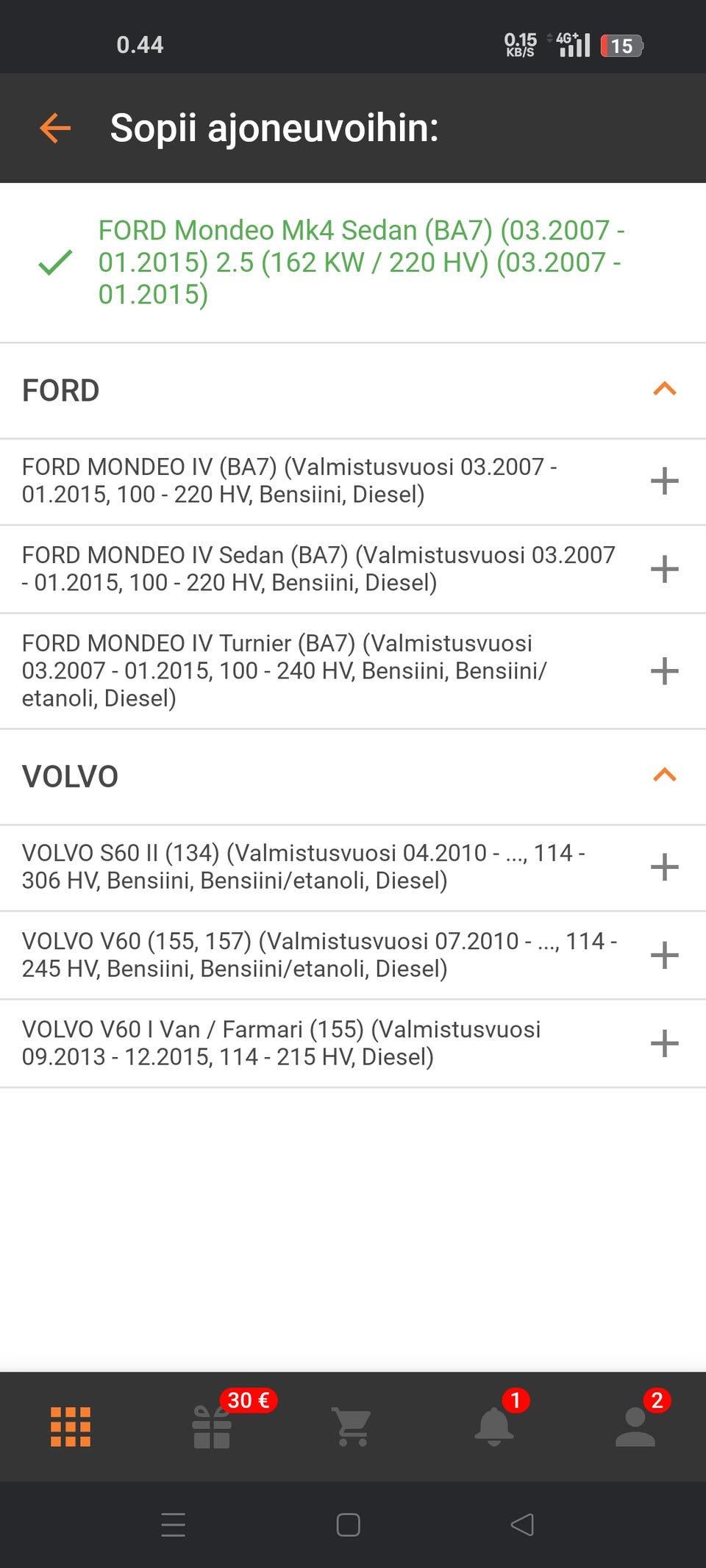
Task: Tap the system home button
Action: pyautogui.click(x=348, y=1525)
